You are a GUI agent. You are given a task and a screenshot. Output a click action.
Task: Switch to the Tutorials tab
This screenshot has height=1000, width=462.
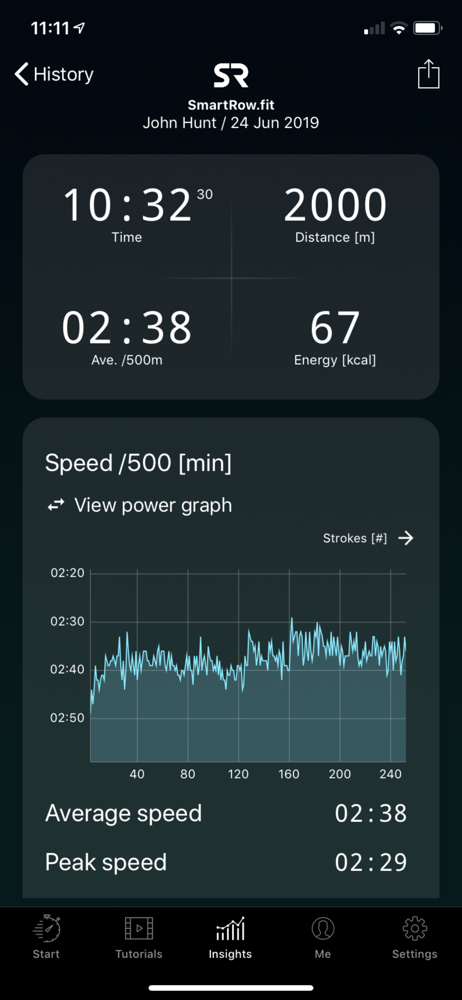[x=138, y=938]
